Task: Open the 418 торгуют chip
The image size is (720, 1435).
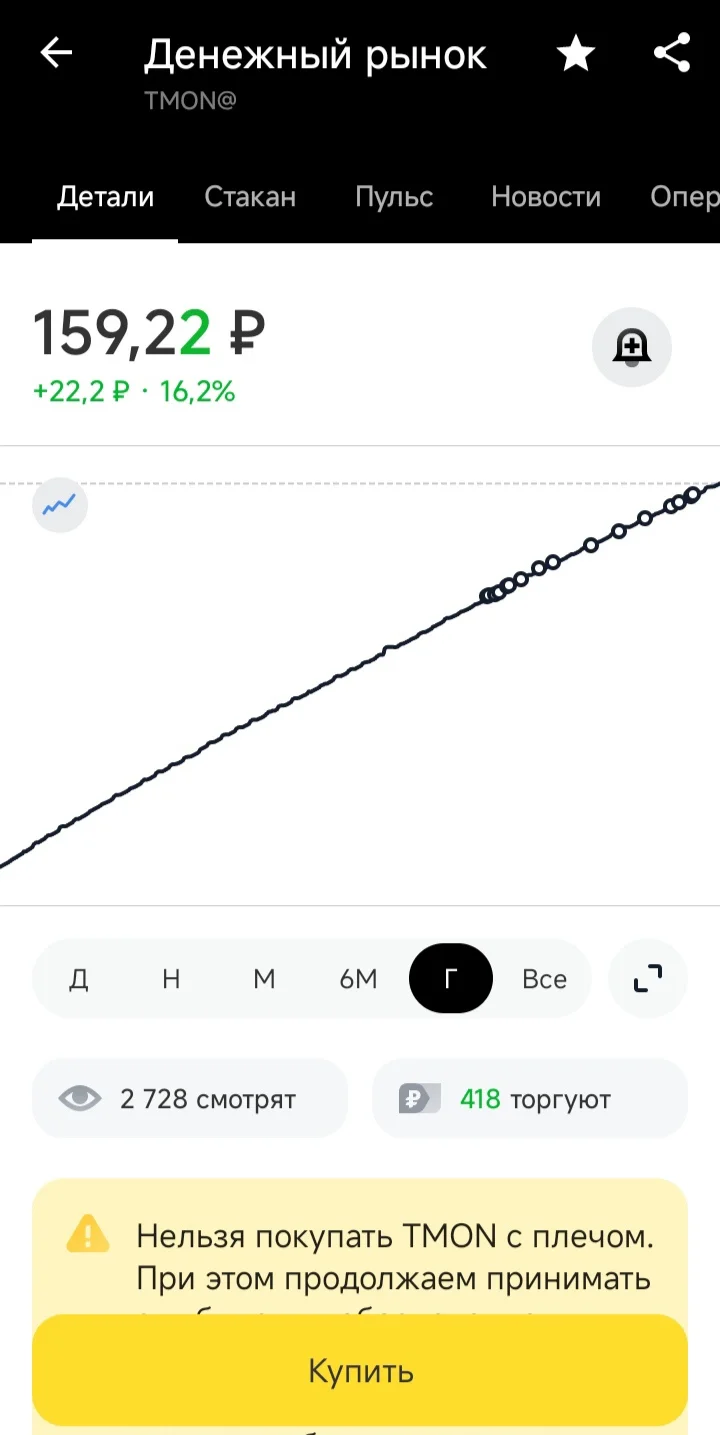Action: 530,1099
